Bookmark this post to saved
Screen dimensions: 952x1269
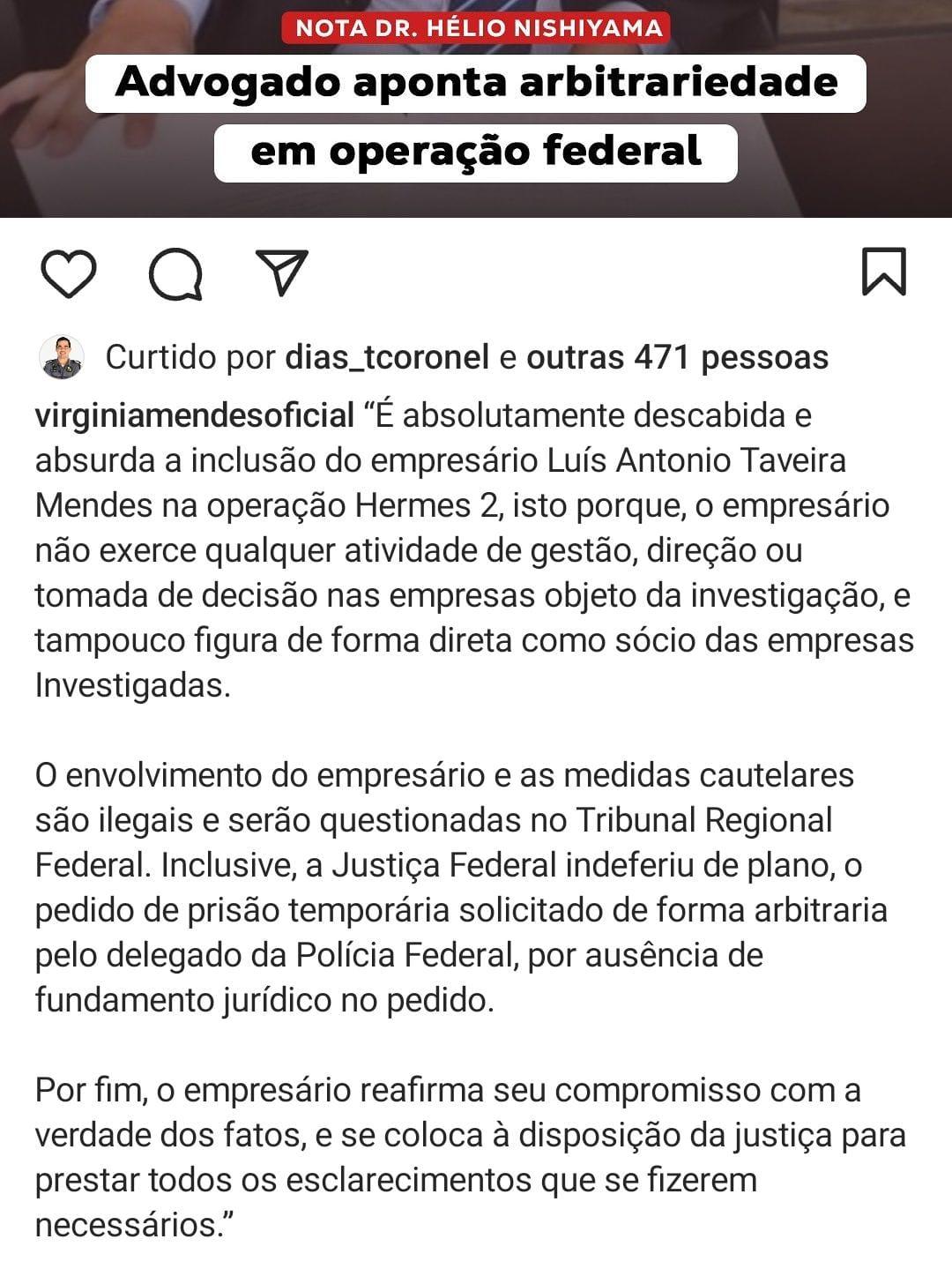click(883, 272)
